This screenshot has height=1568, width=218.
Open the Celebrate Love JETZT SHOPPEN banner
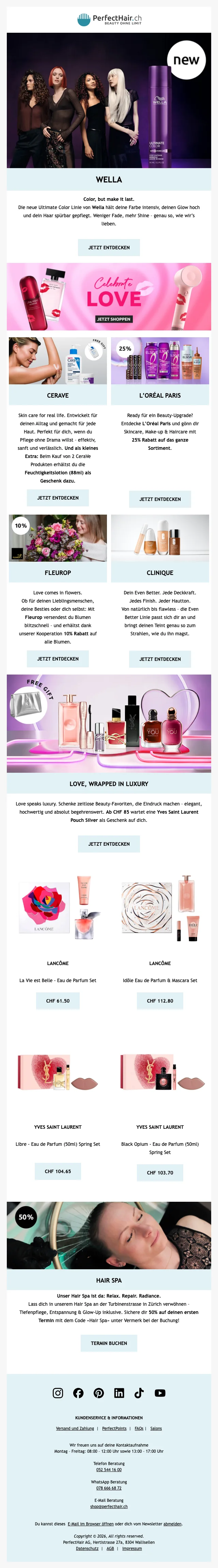(113, 319)
